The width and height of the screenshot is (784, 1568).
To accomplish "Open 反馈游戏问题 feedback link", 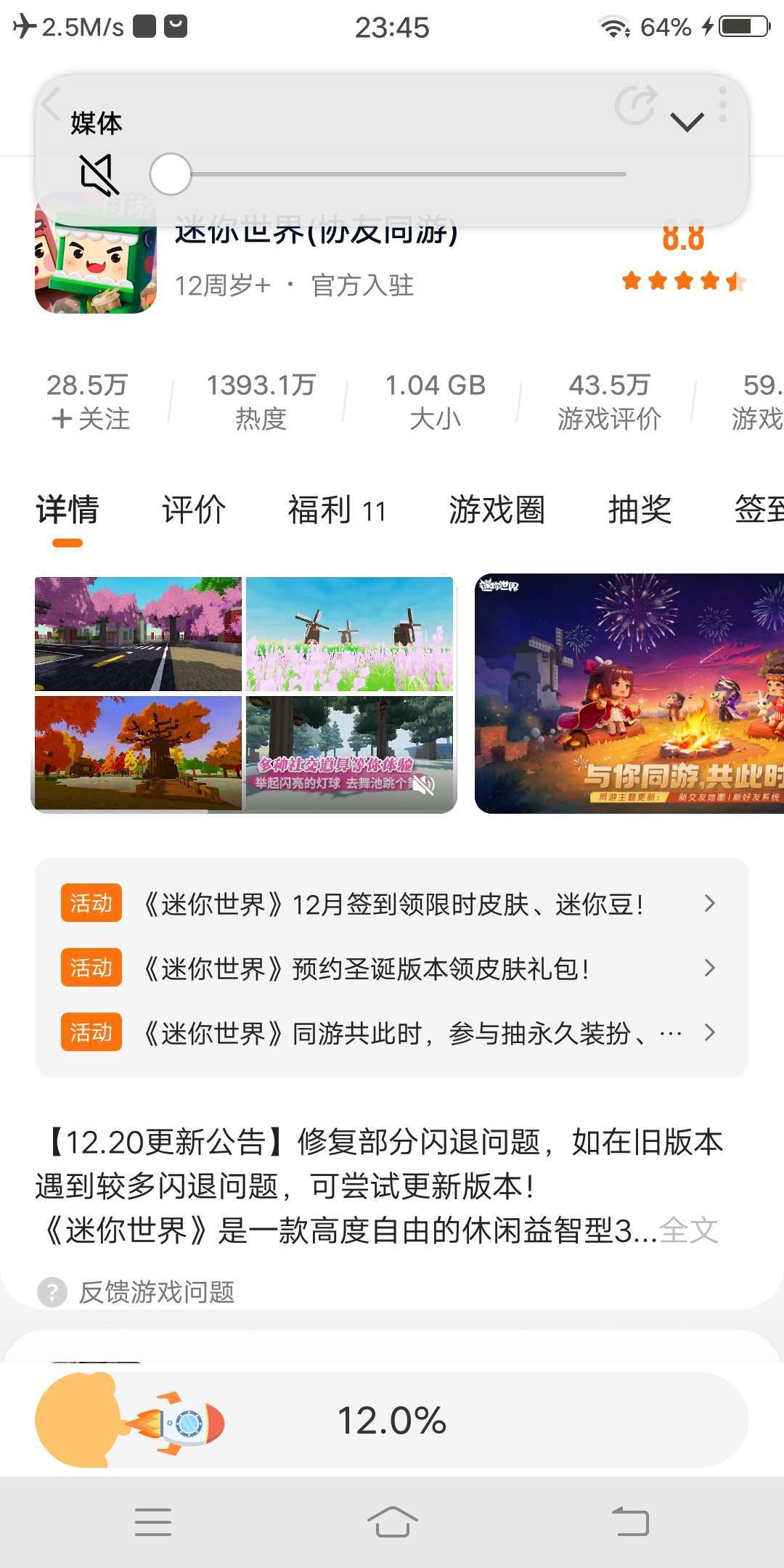I will point(156,1292).
